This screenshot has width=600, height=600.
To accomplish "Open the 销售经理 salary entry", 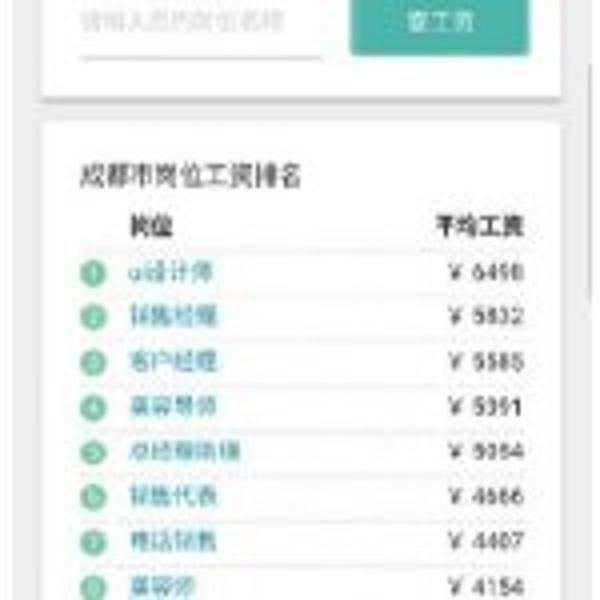I will pos(173,317).
